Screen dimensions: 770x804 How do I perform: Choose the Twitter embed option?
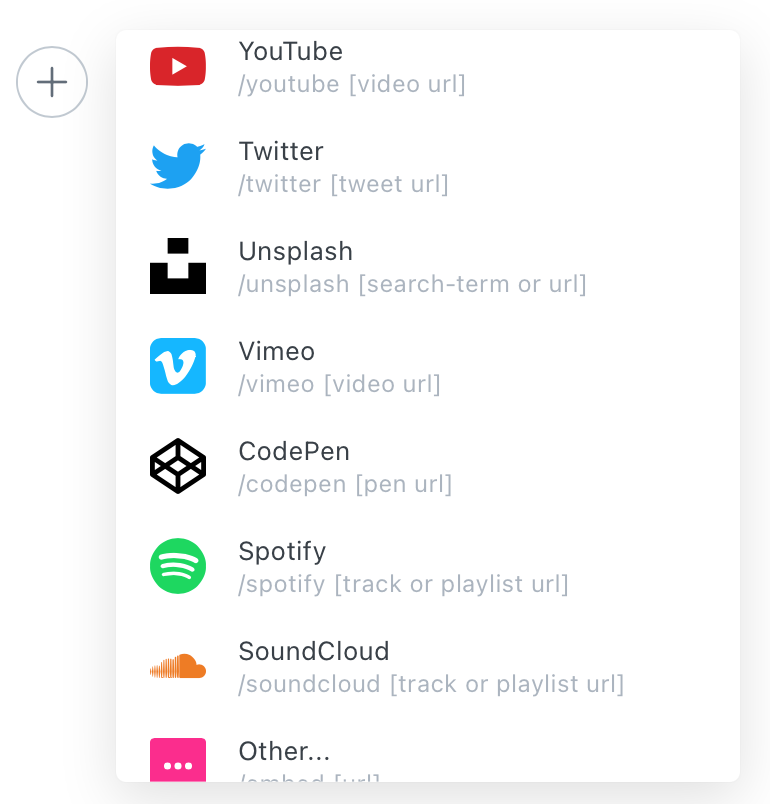(428, 167)
